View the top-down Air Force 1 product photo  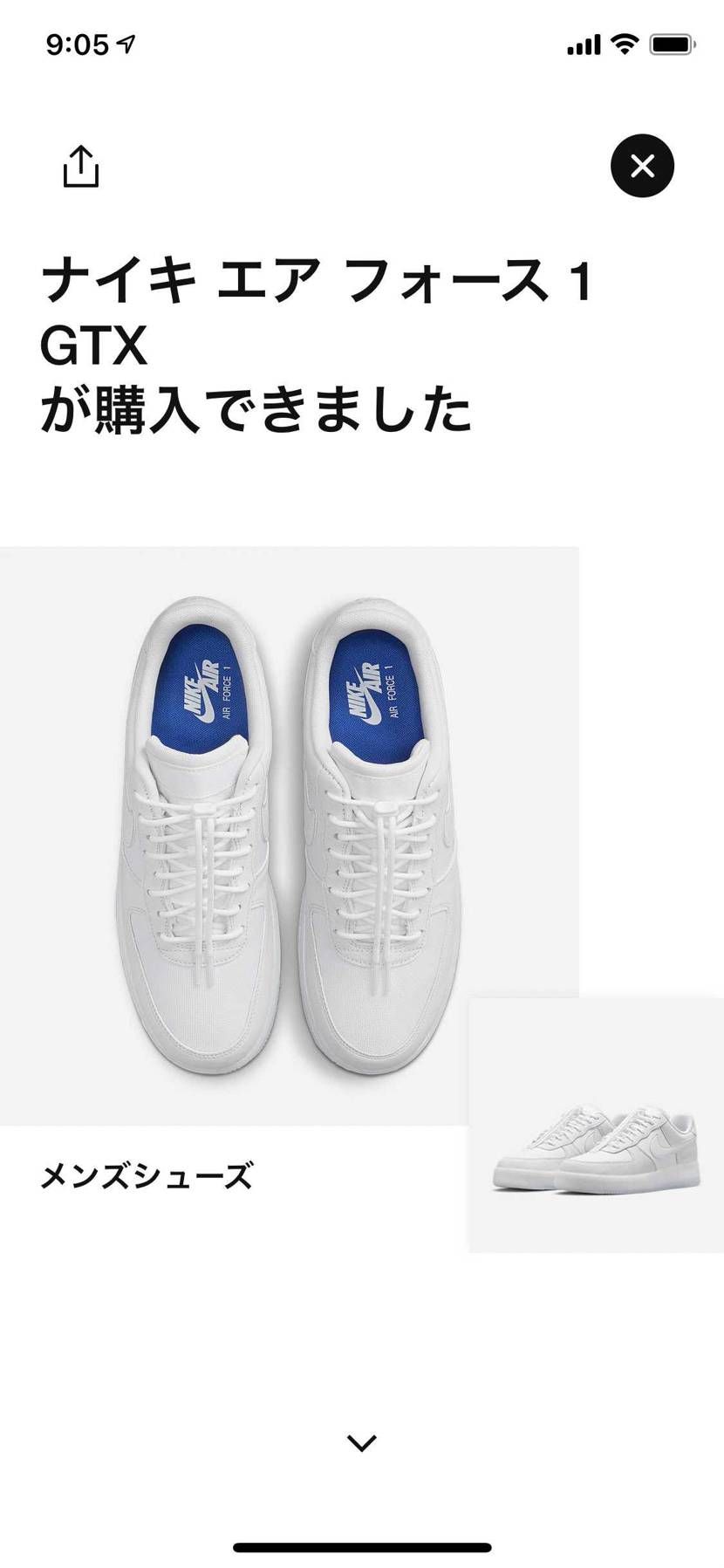point(288,829)
